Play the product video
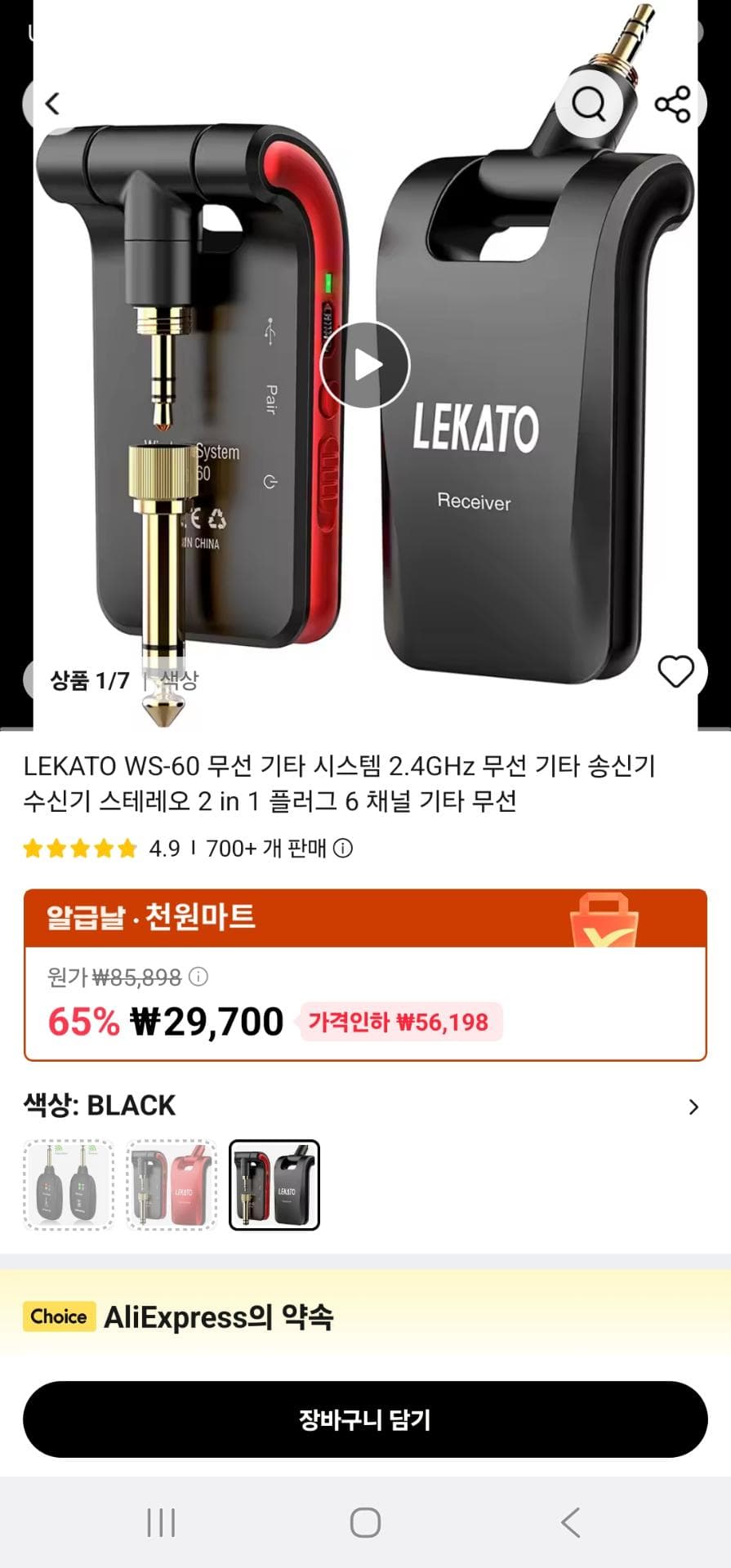The height and width of the screenshot is (1568, 731). coord(364,365)
